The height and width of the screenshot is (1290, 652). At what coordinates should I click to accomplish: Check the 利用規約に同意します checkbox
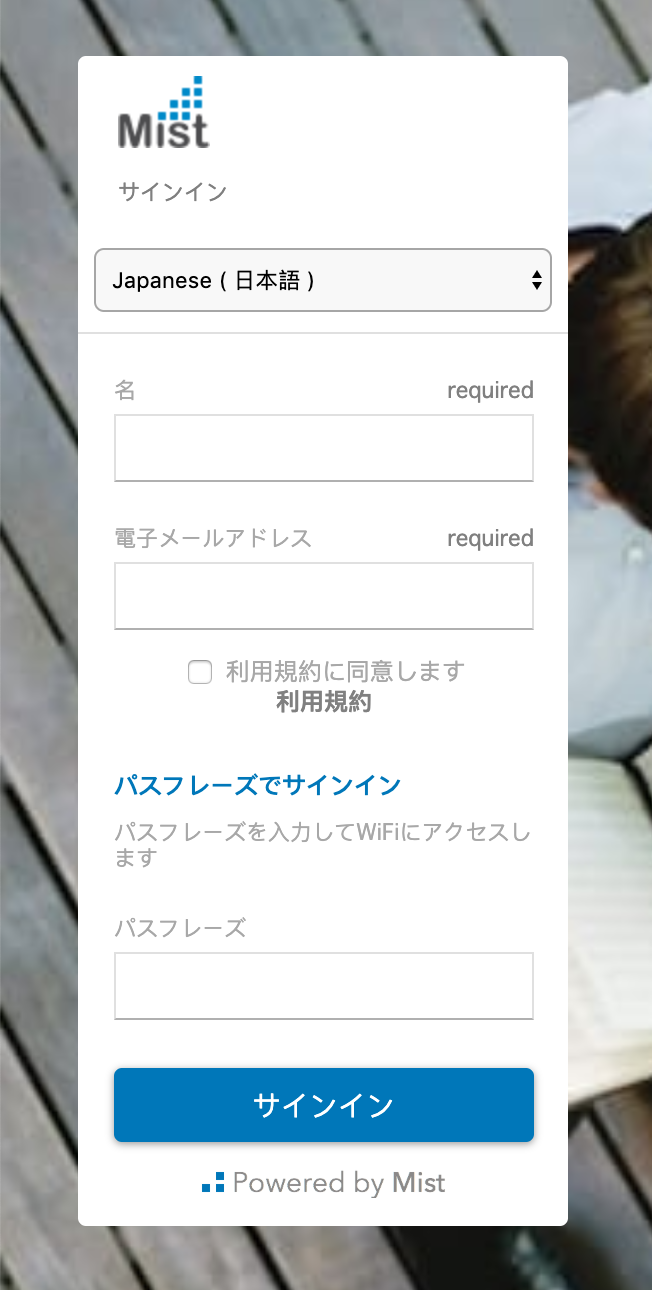click(x=200, y=672)
